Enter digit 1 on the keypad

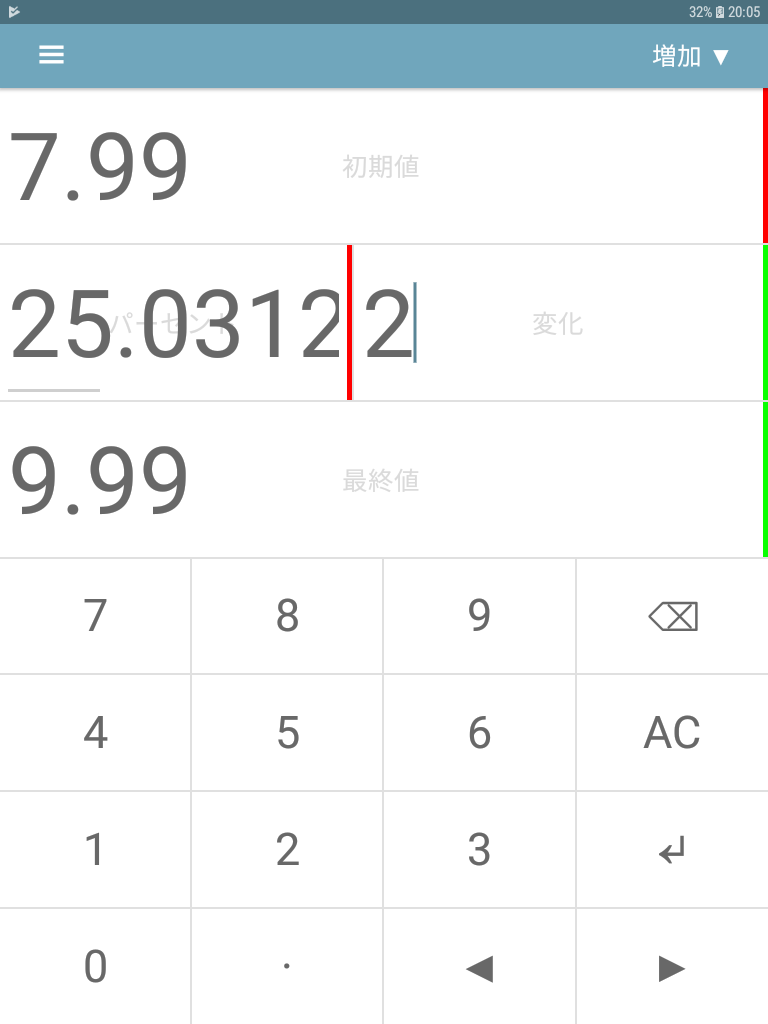coord(95,850)
